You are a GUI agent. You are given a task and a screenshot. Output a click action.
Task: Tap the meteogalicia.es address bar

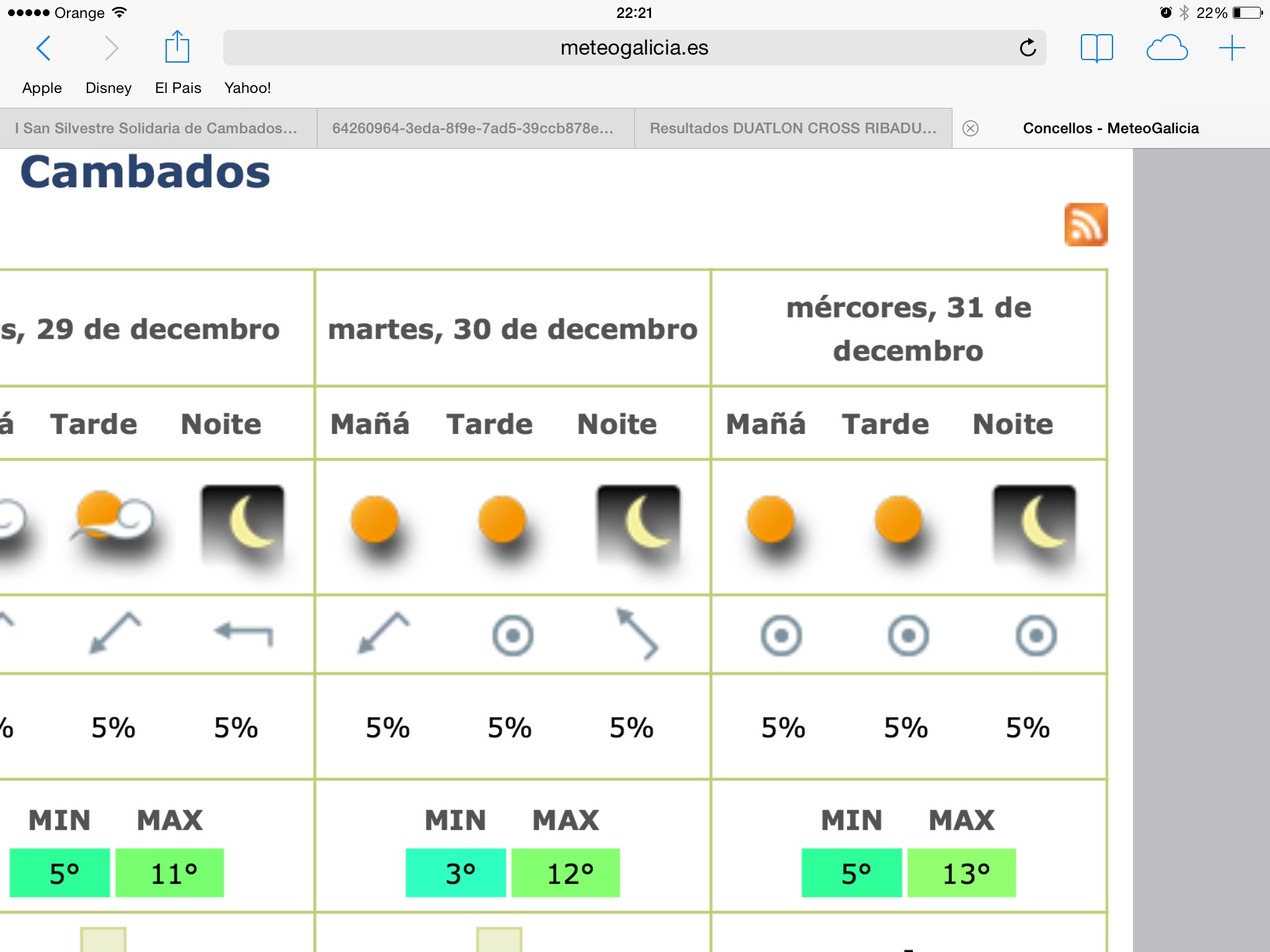620,48
